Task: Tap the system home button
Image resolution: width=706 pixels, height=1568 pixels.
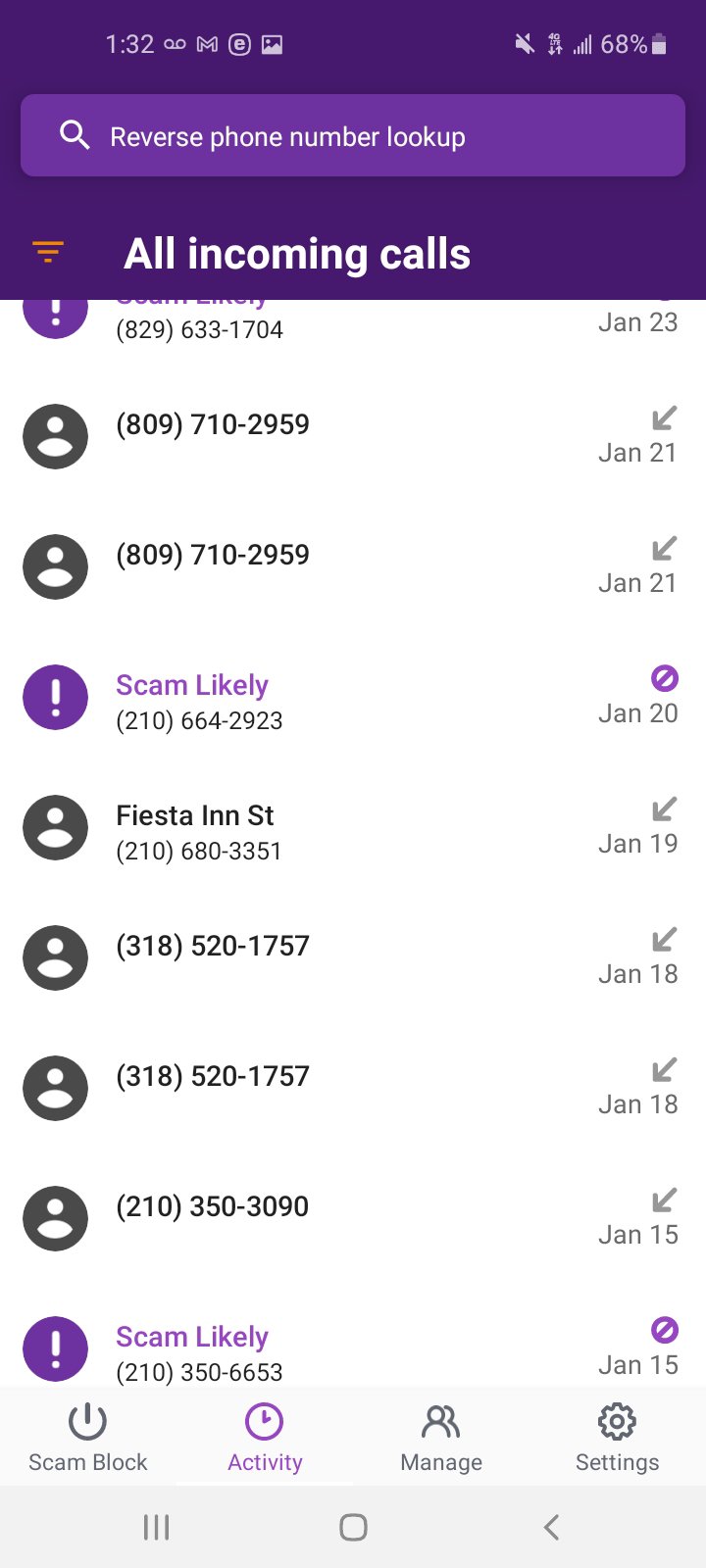Action: click(x=353, y=1527)
